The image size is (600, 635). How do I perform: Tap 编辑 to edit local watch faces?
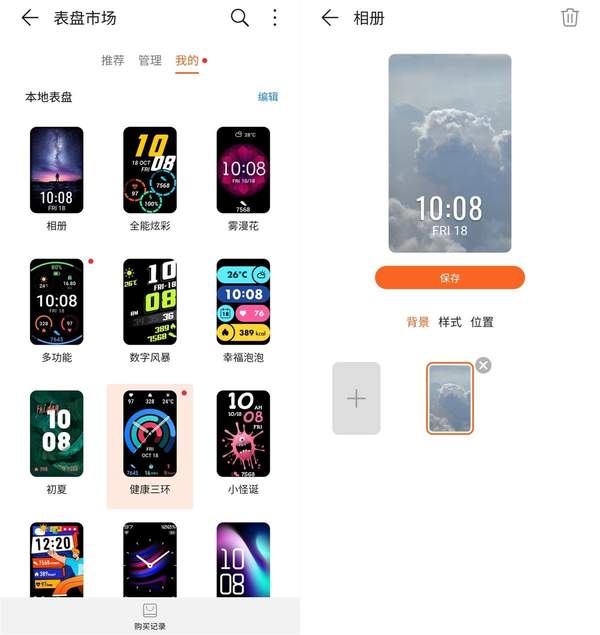268,97
